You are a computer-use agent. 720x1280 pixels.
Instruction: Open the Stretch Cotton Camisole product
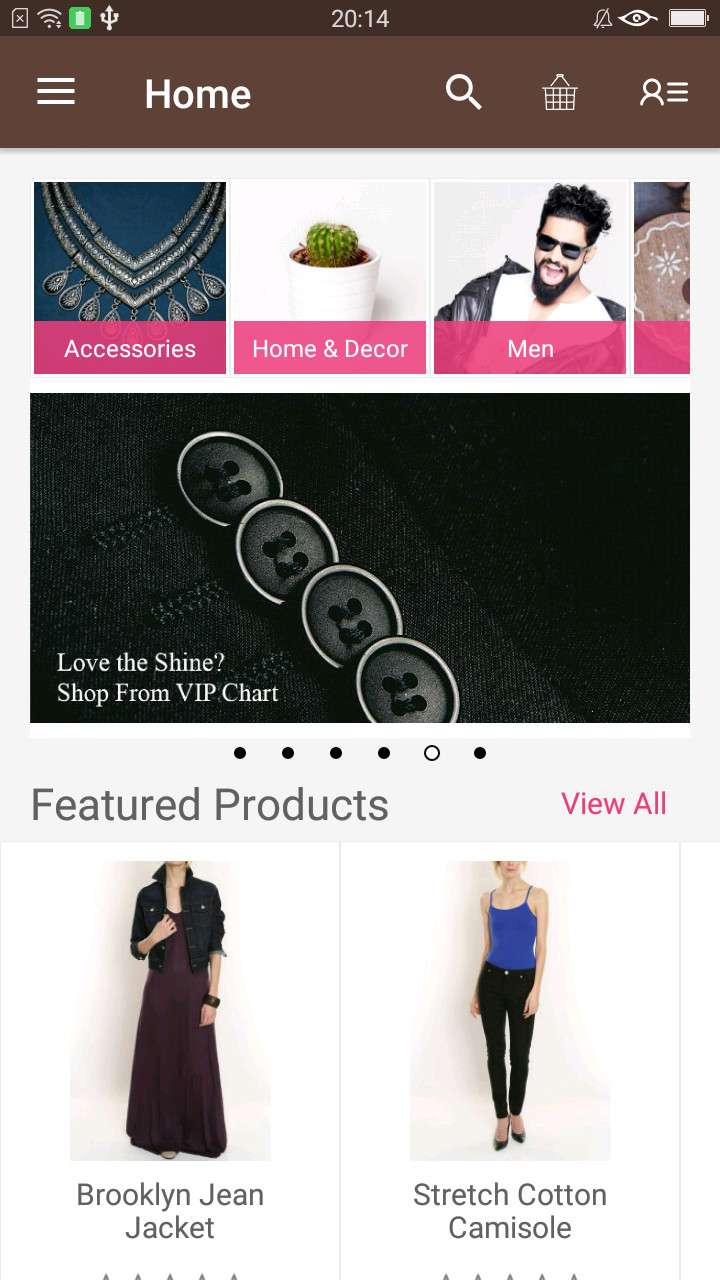coord(510,1060)
